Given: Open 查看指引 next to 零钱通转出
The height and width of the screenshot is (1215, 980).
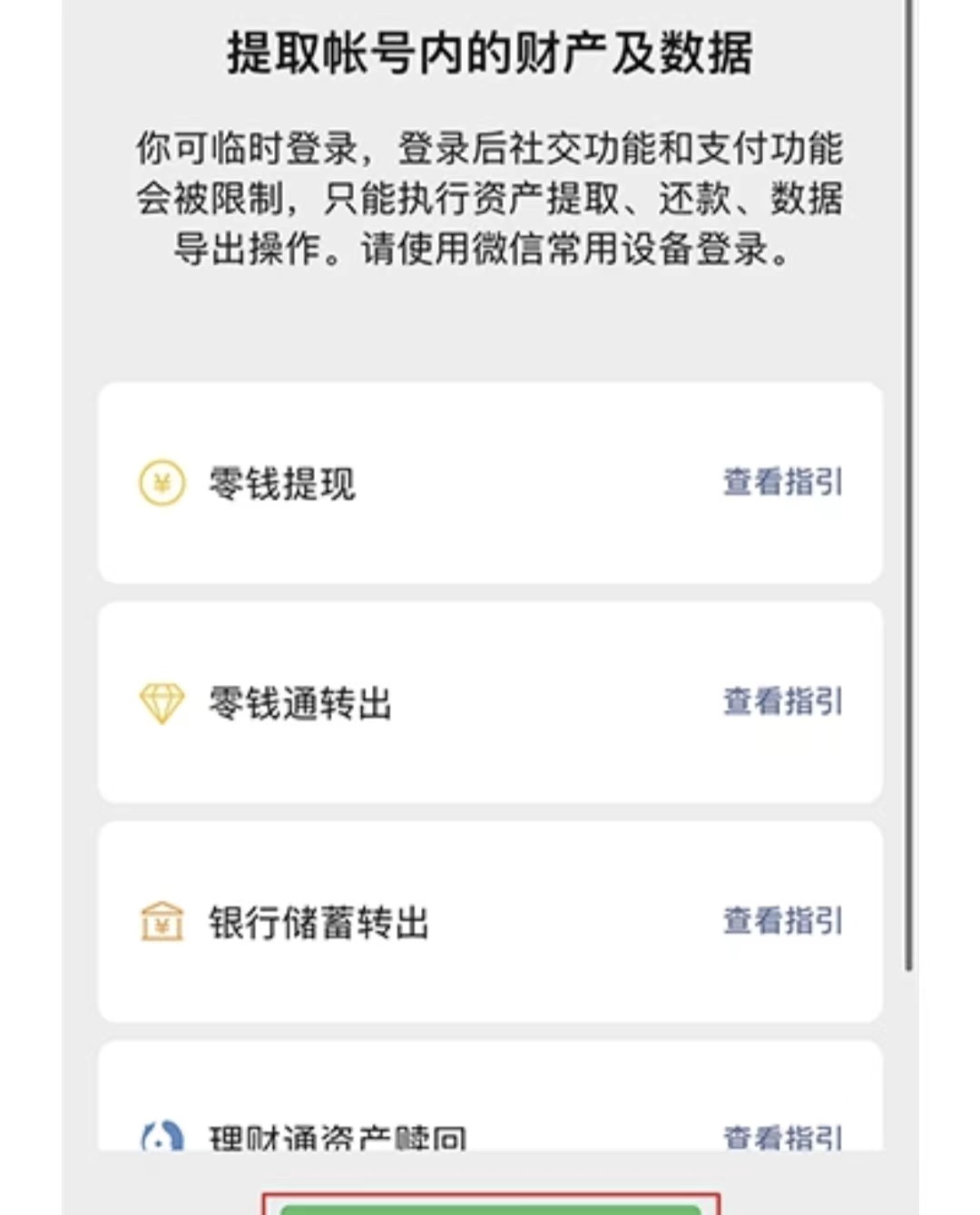Looking at the screenshot, I should (782, 701).
